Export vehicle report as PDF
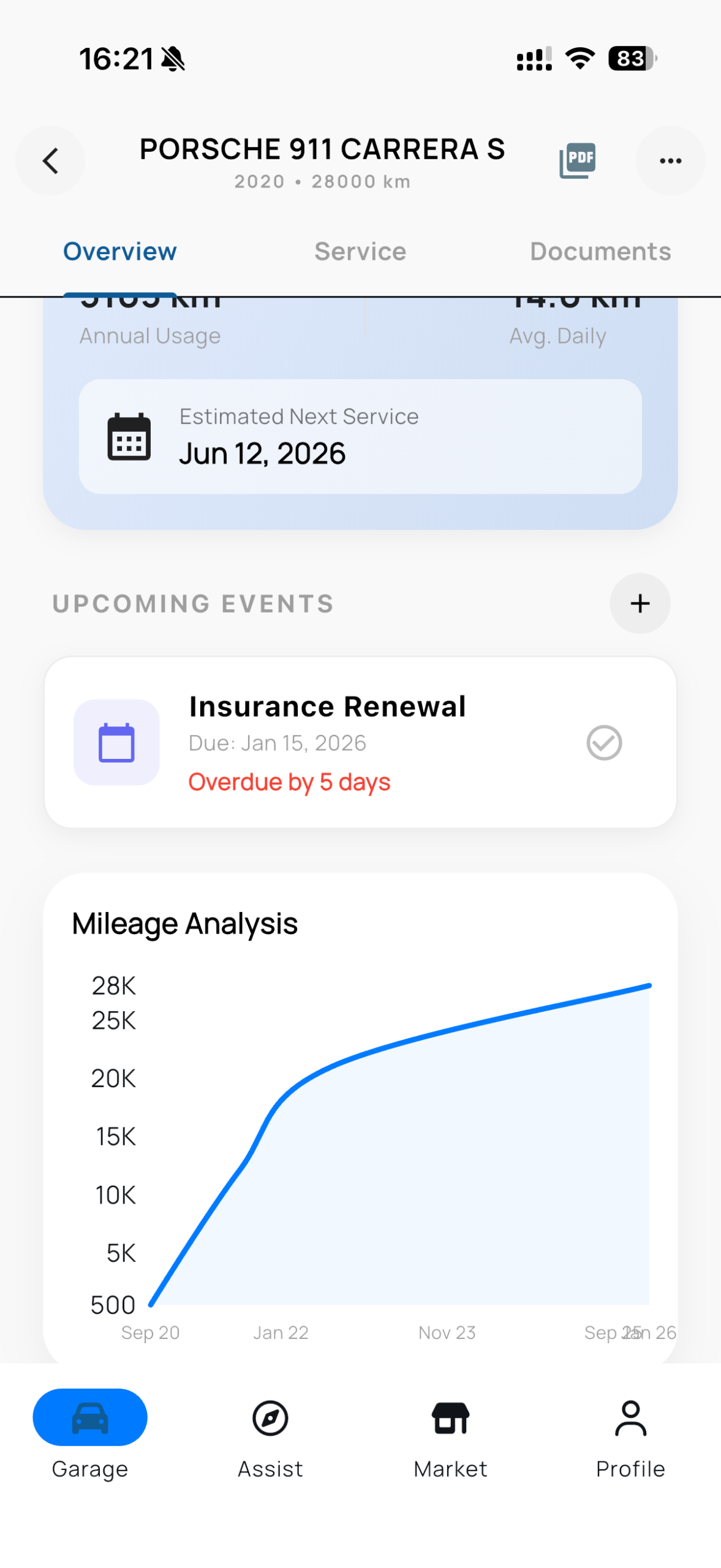Image resolution: width=721 pixels, height=1568 pixels. [x=576, y=160]
